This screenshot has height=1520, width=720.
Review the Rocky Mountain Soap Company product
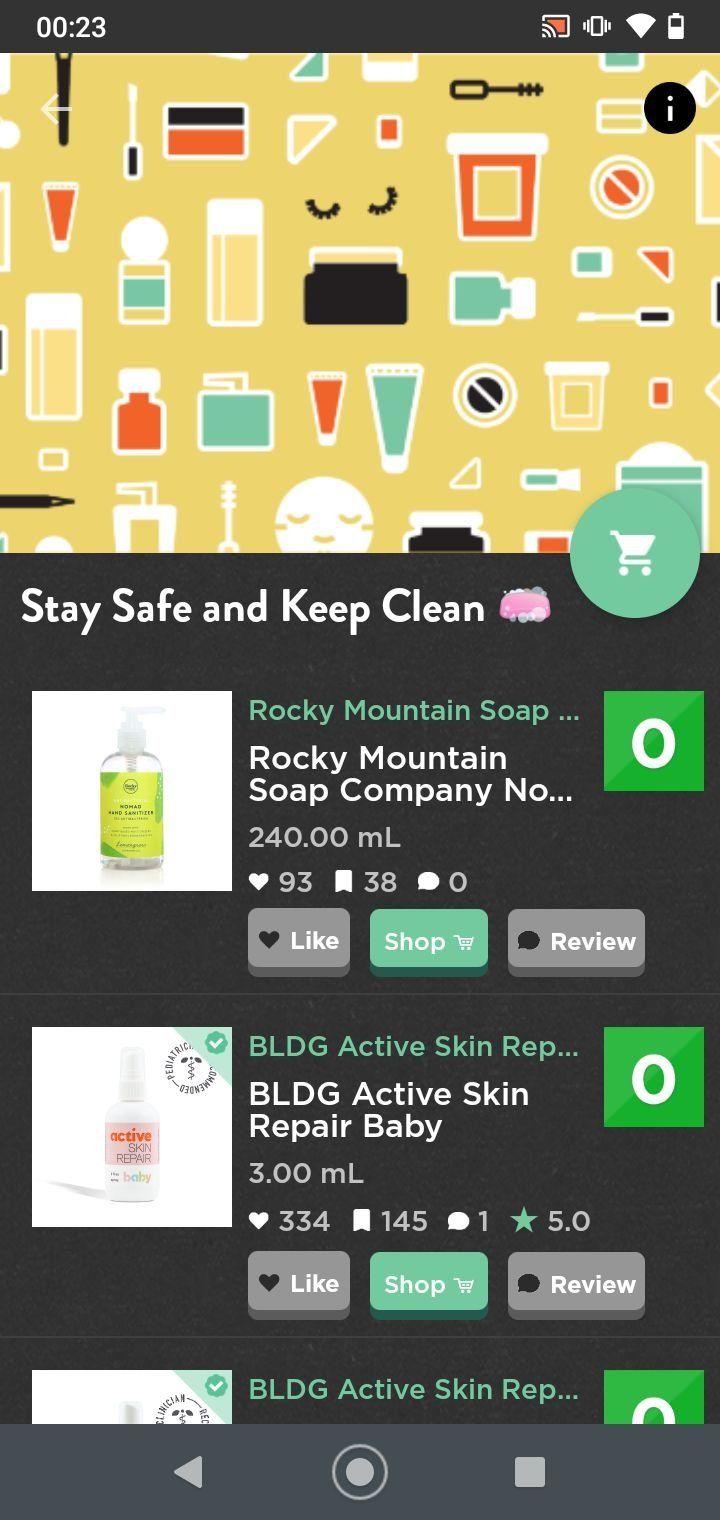point(576,941)
